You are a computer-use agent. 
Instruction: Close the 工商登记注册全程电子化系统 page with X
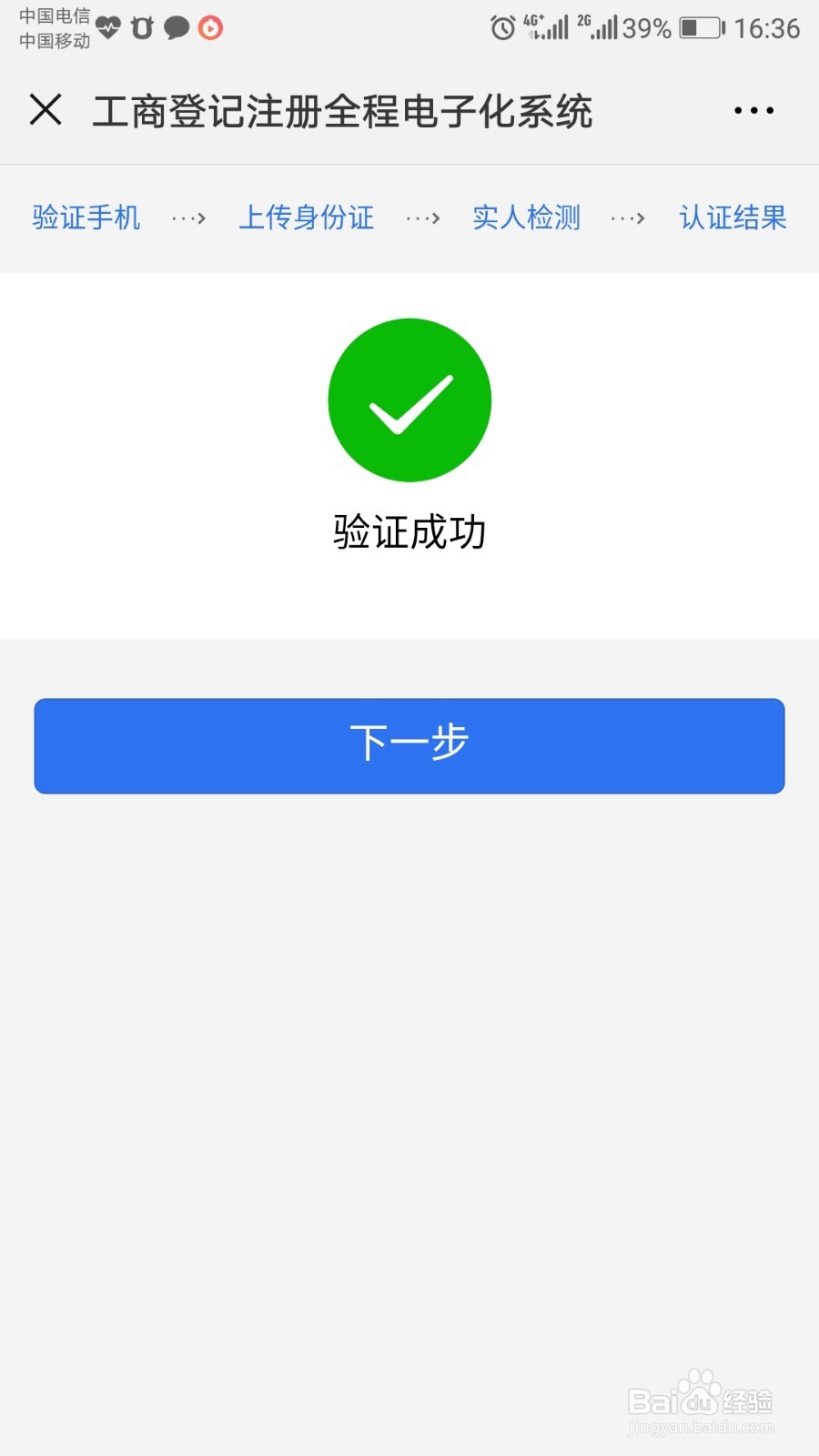pyautogui.click(x=45, y=109)
